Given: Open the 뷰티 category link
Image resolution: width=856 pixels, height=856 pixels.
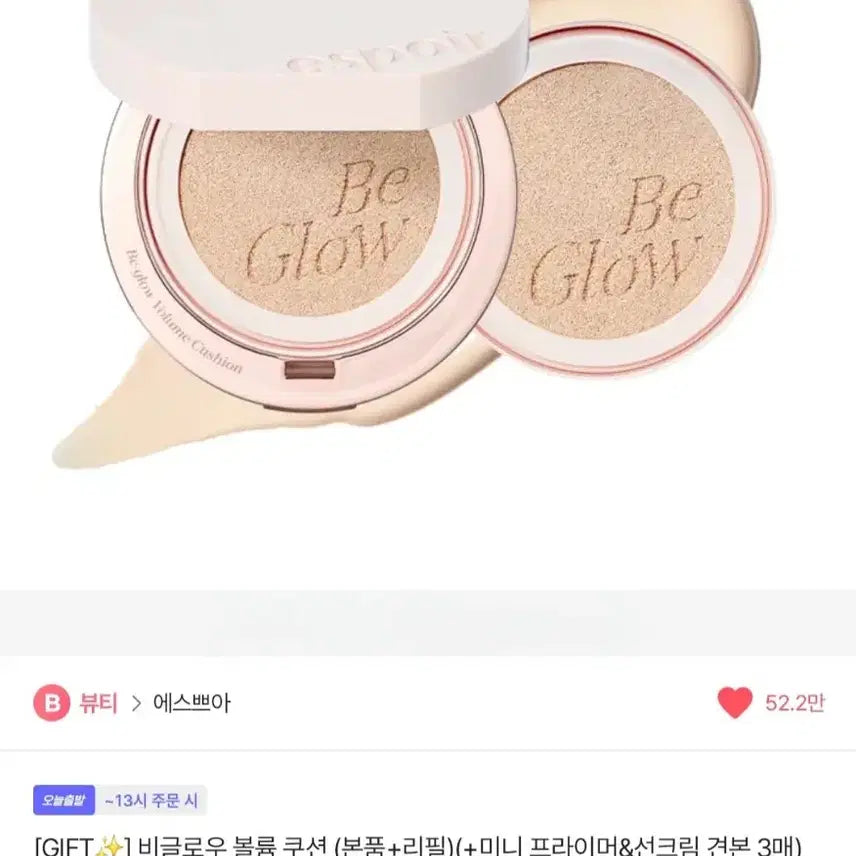Looking at the screenshot, I should pos(97,703).
